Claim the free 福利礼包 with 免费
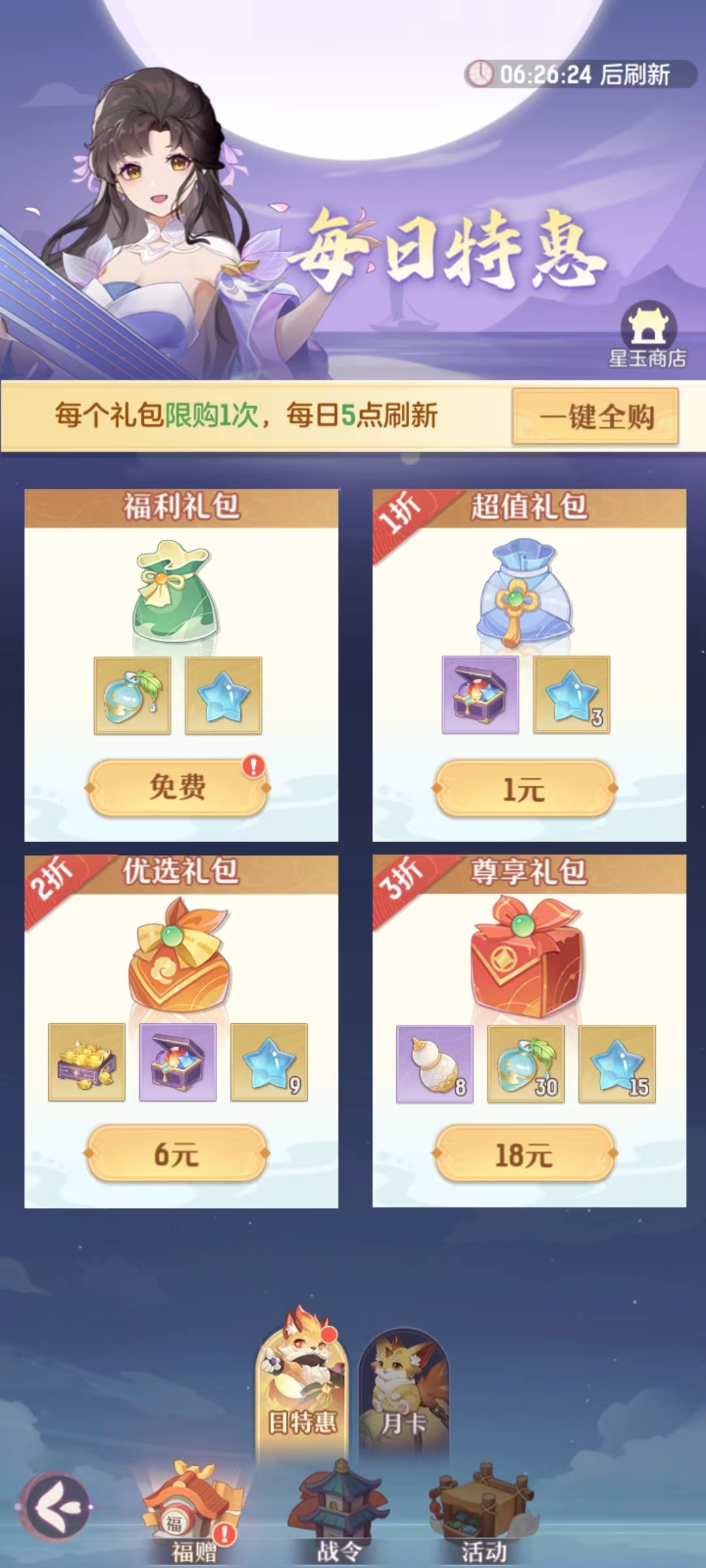 (178, 787)
